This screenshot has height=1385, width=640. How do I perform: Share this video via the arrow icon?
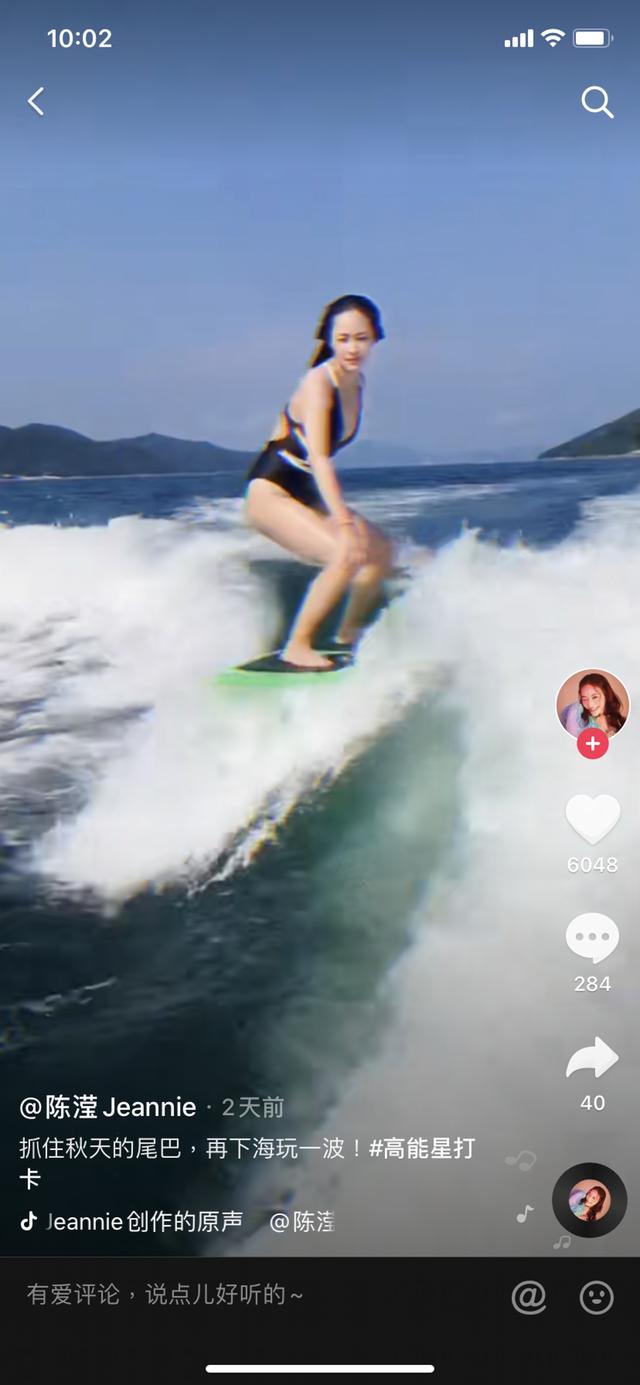click(592, 1058)
